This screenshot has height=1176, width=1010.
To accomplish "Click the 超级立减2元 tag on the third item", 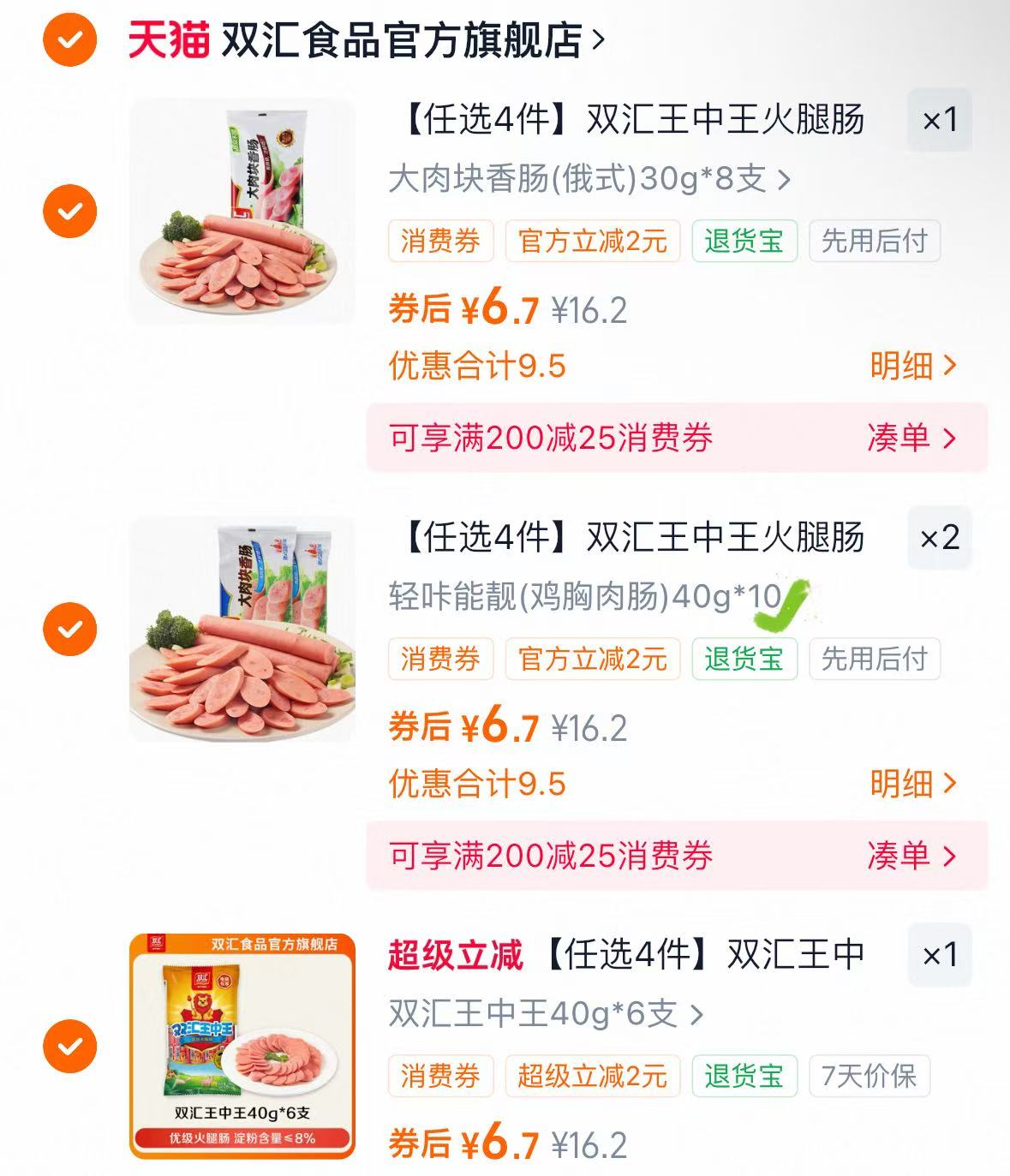I will coord(594,1078).
